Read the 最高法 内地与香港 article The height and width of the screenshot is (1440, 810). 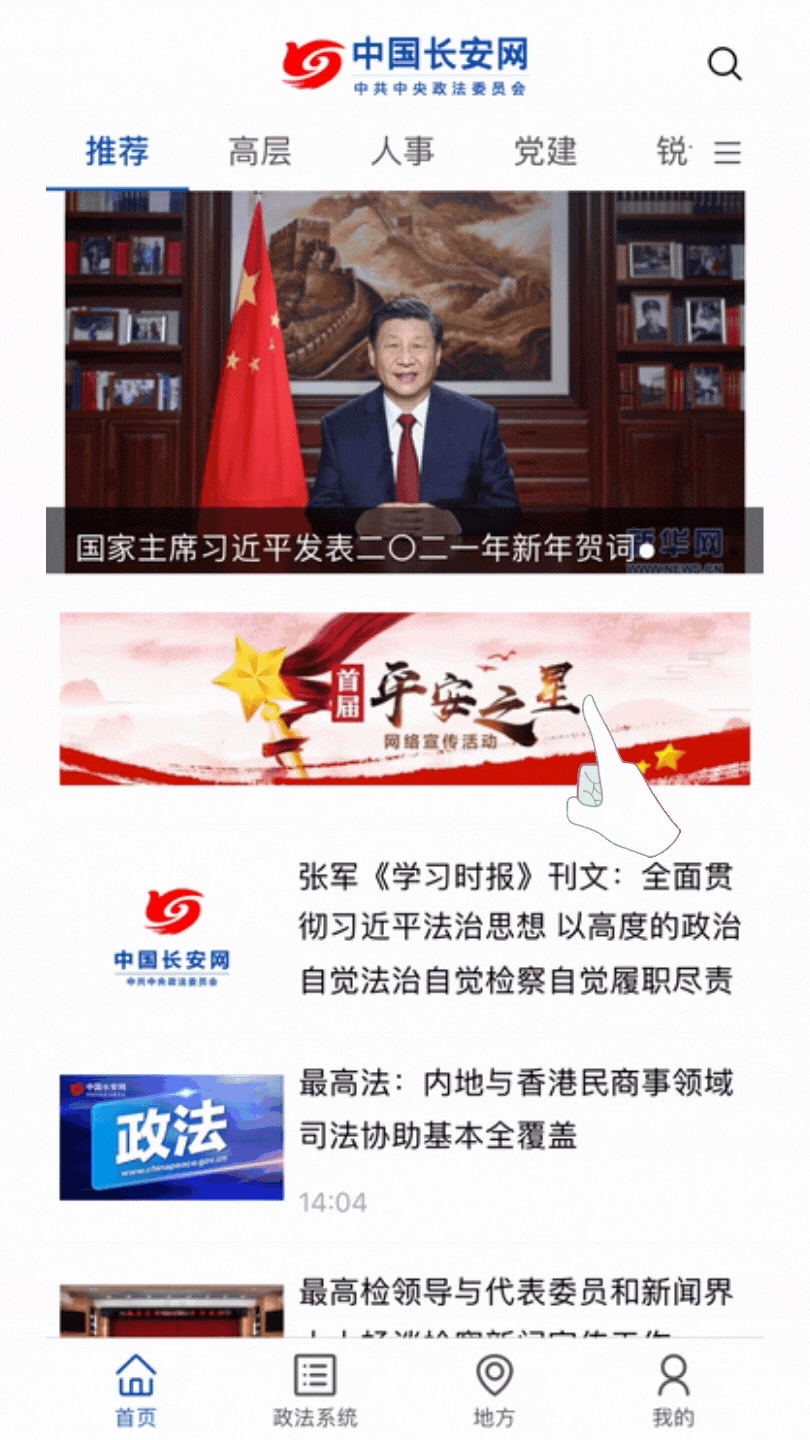[x=516, y=1110]
